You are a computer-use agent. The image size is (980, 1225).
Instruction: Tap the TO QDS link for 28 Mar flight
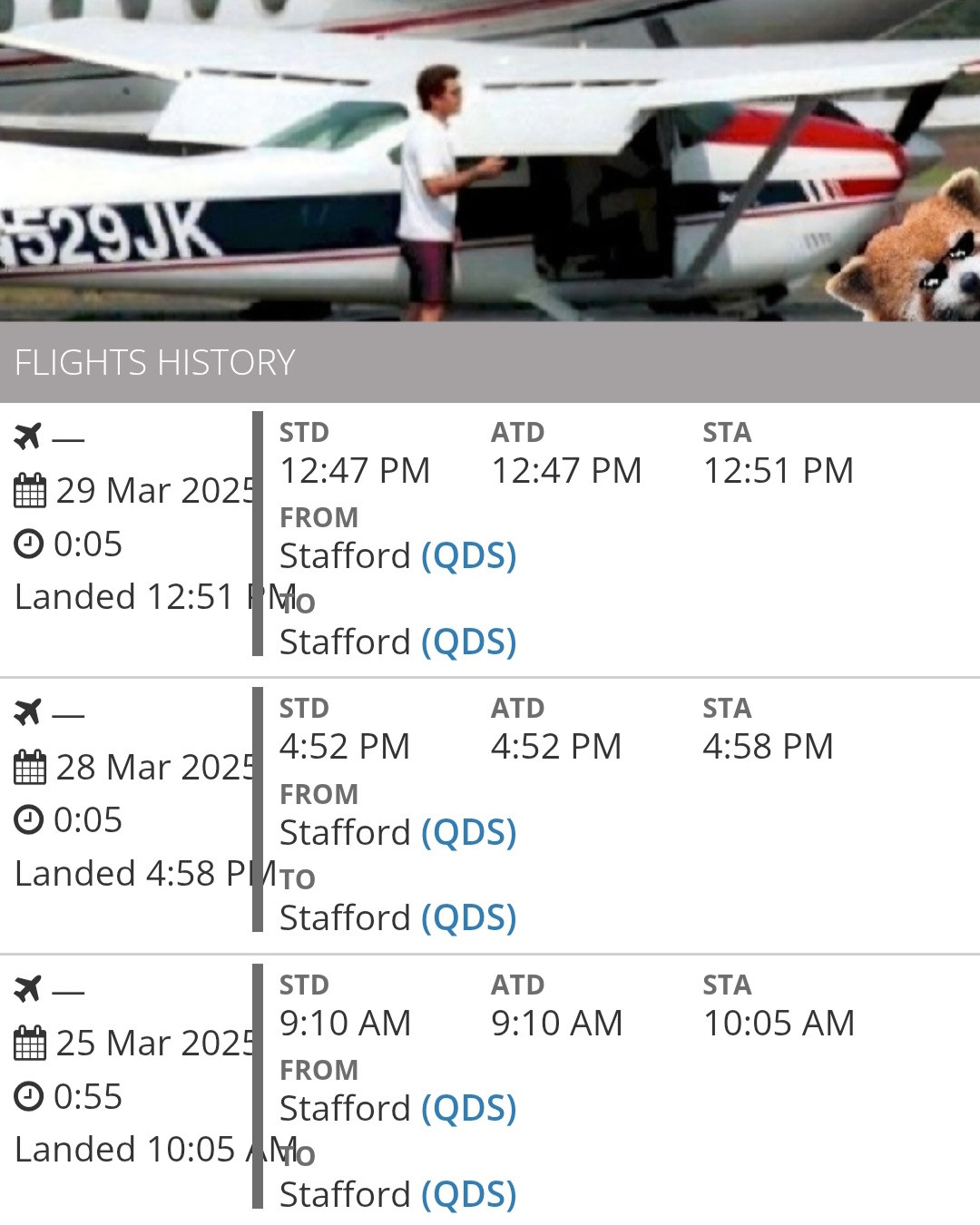(468, 917)
